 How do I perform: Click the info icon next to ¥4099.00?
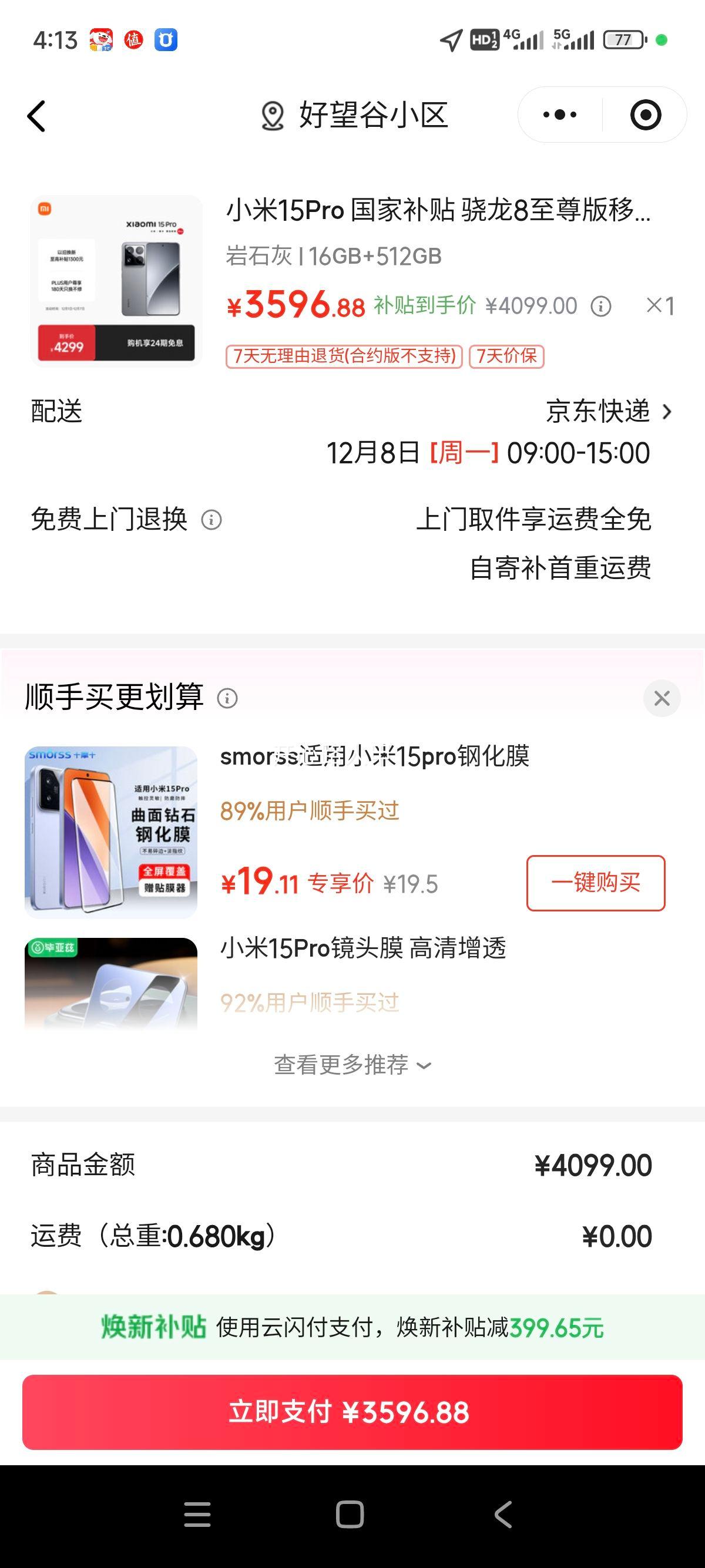click(x=602, y=306)
